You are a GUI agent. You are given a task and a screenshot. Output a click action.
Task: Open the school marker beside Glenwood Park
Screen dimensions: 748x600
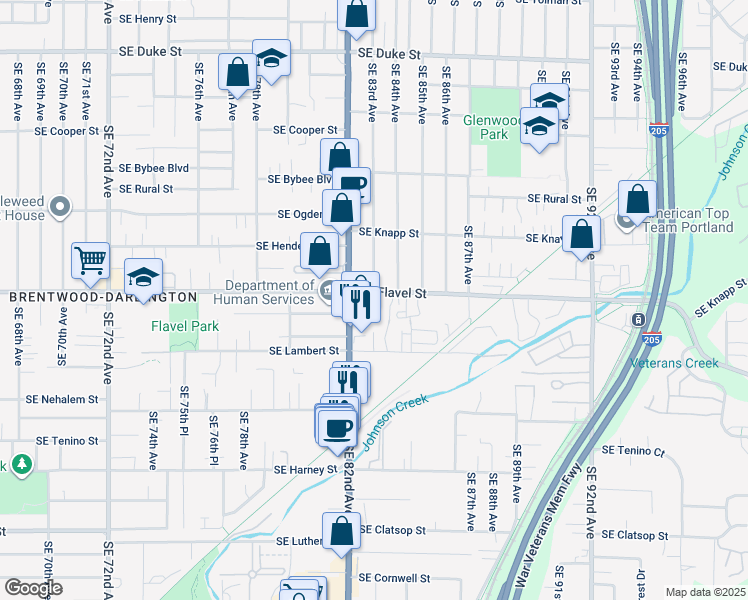click(x=539, y=127)
